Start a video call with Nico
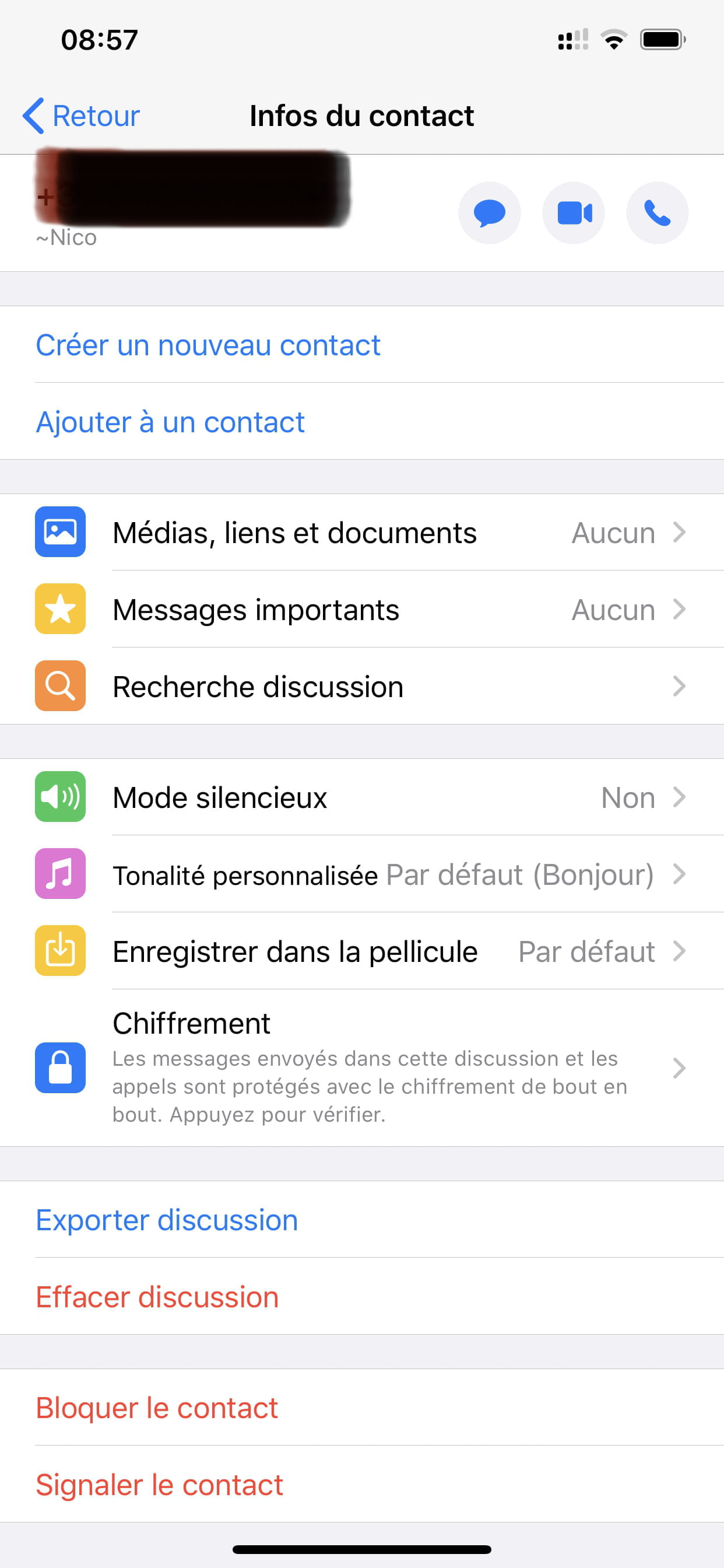Screen dimensions: 724x1568 coord(573,213)
